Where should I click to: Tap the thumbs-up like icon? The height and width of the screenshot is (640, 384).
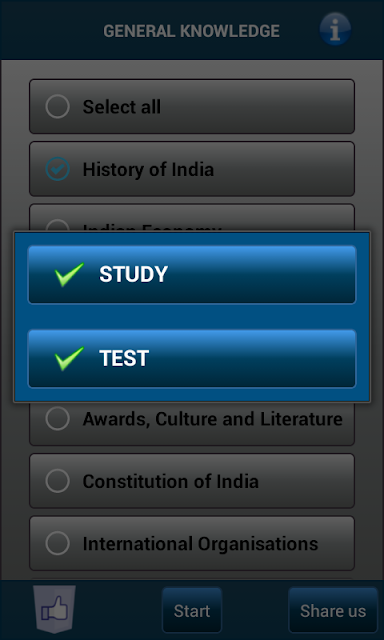click(x=54, y=609)
